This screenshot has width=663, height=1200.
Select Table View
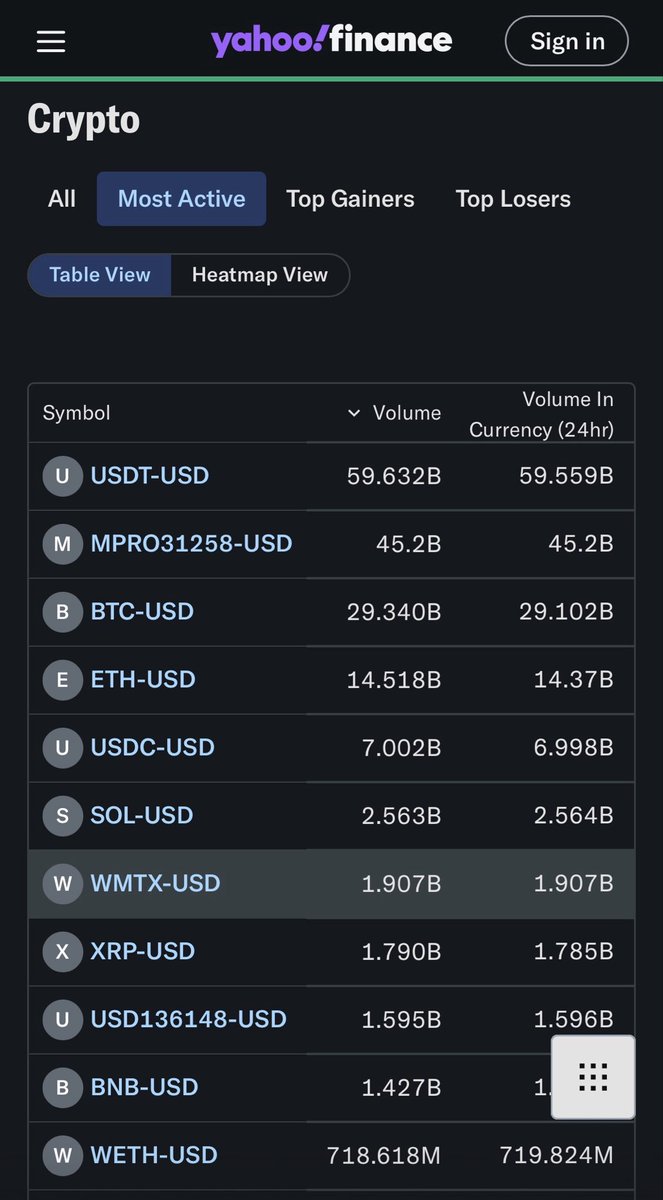pyautogui.click(x=100, y=275)
